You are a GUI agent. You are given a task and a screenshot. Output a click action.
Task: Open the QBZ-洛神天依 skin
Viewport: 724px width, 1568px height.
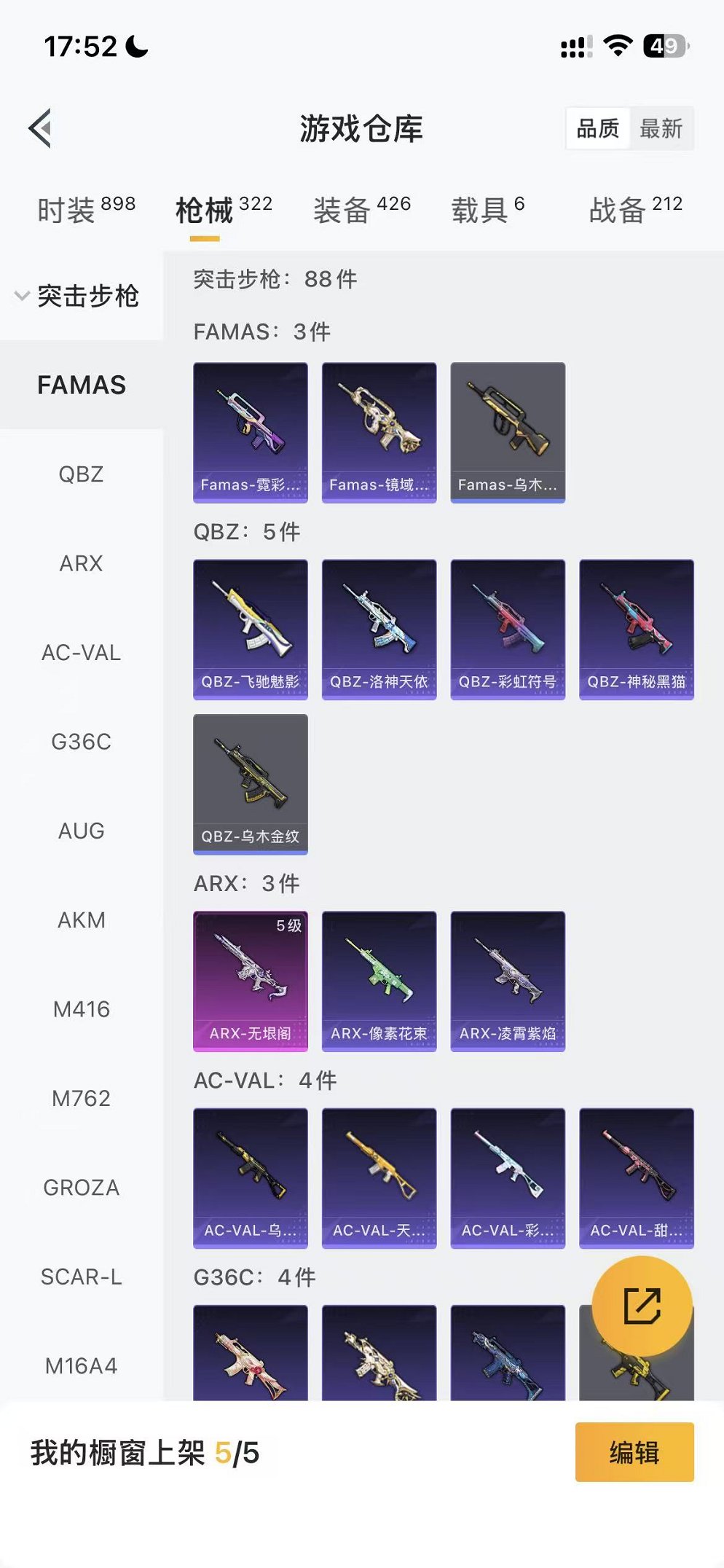[379, 629]
